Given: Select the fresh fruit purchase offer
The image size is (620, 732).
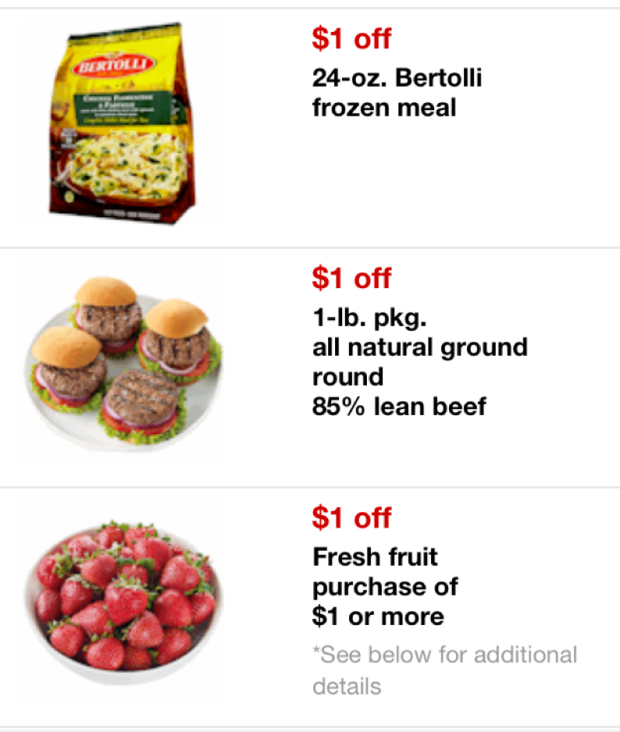Looking at the screenshot, I should 385,585.
